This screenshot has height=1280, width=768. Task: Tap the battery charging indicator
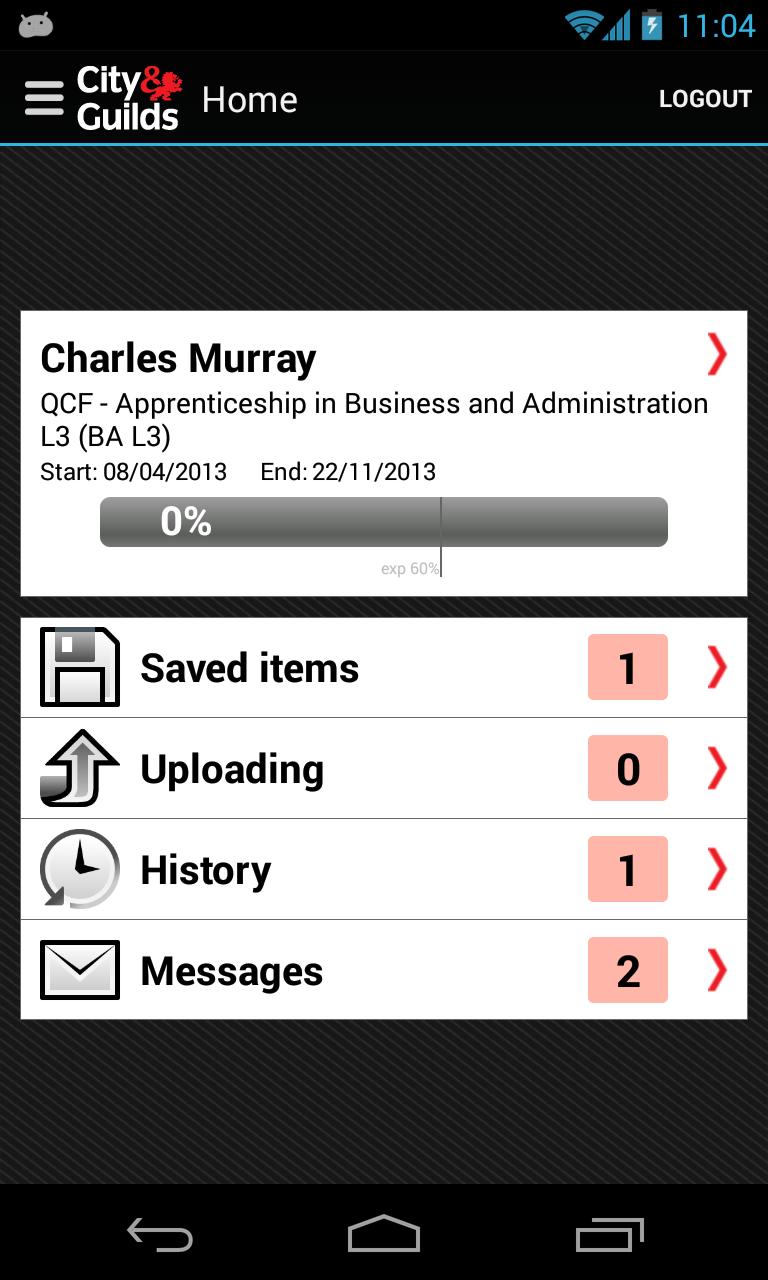650,25
